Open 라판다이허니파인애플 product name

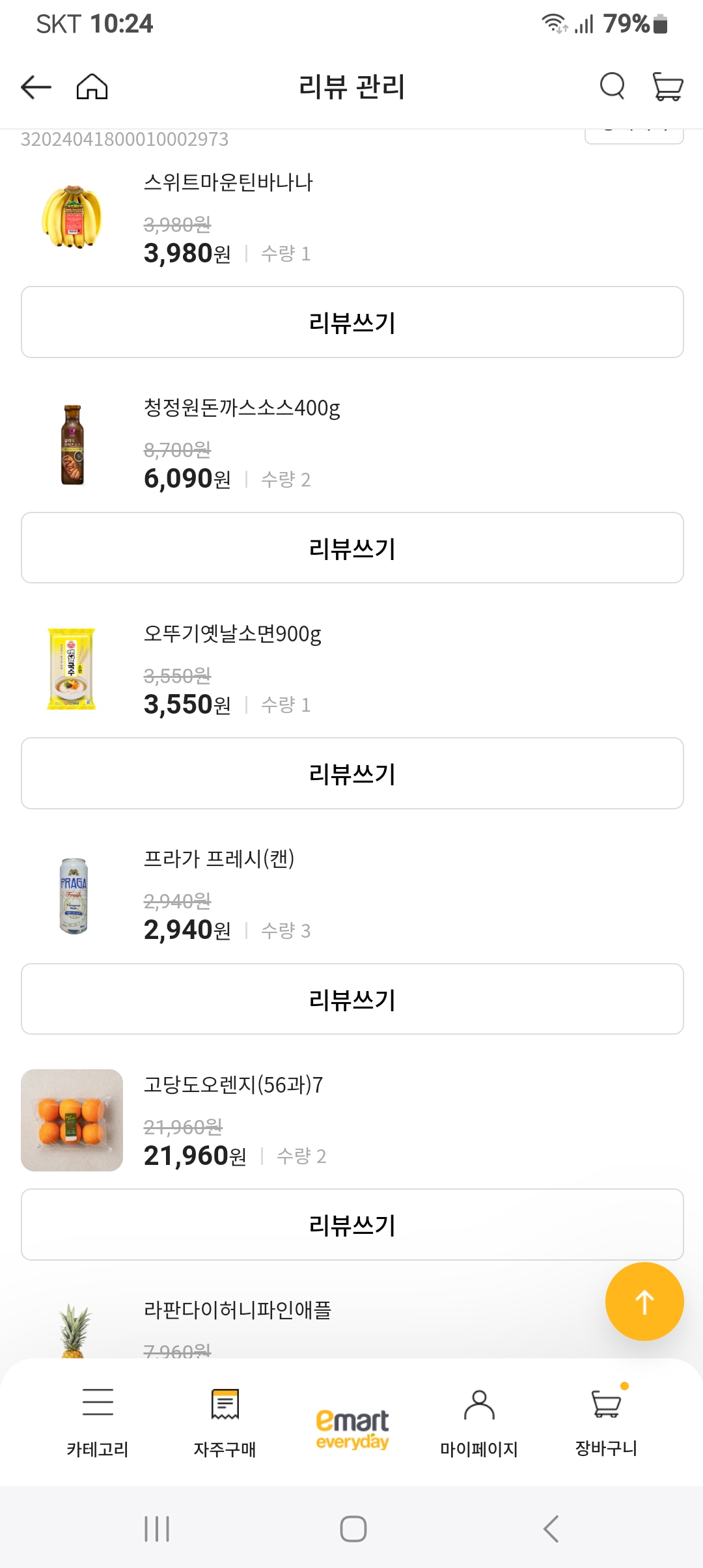click(238, 1311)
